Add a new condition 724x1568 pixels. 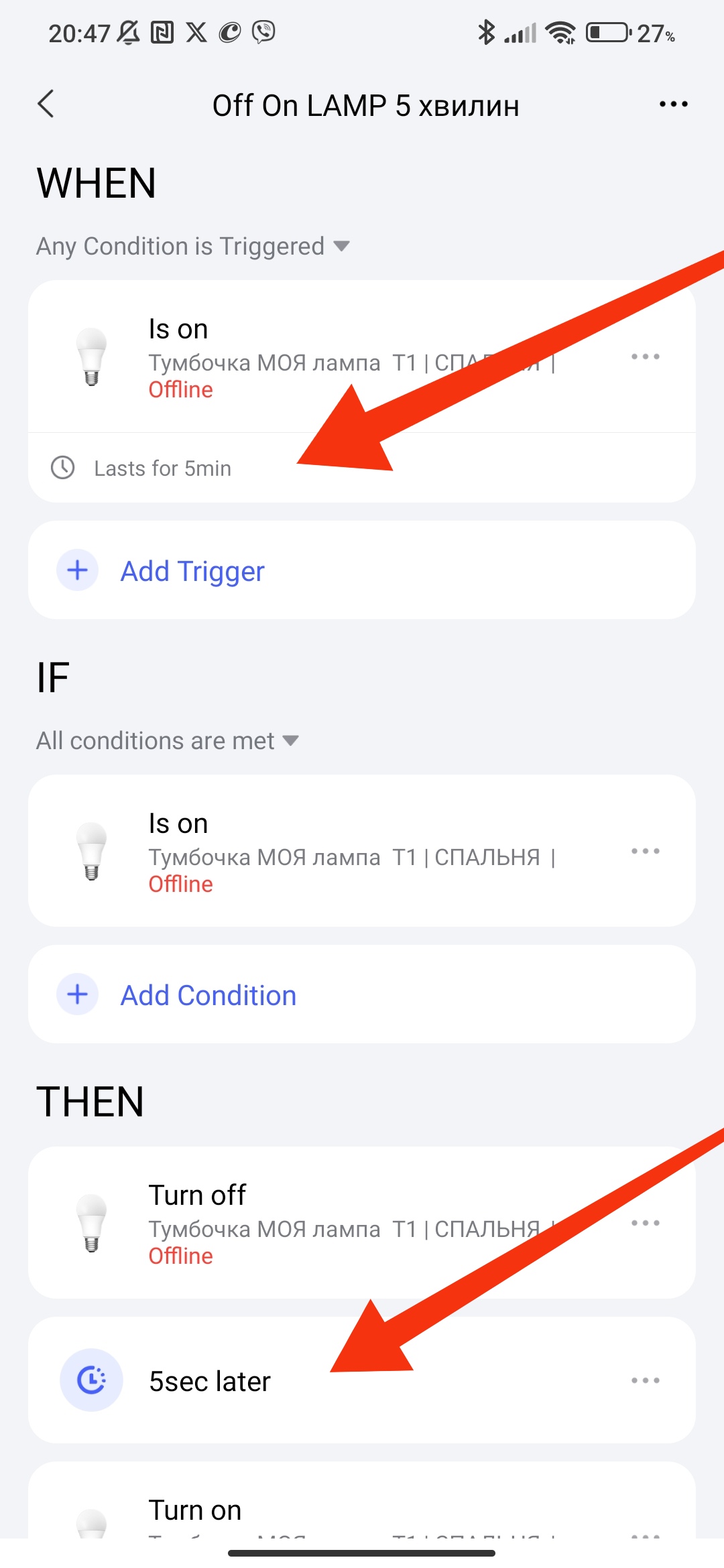click(208, 995)
